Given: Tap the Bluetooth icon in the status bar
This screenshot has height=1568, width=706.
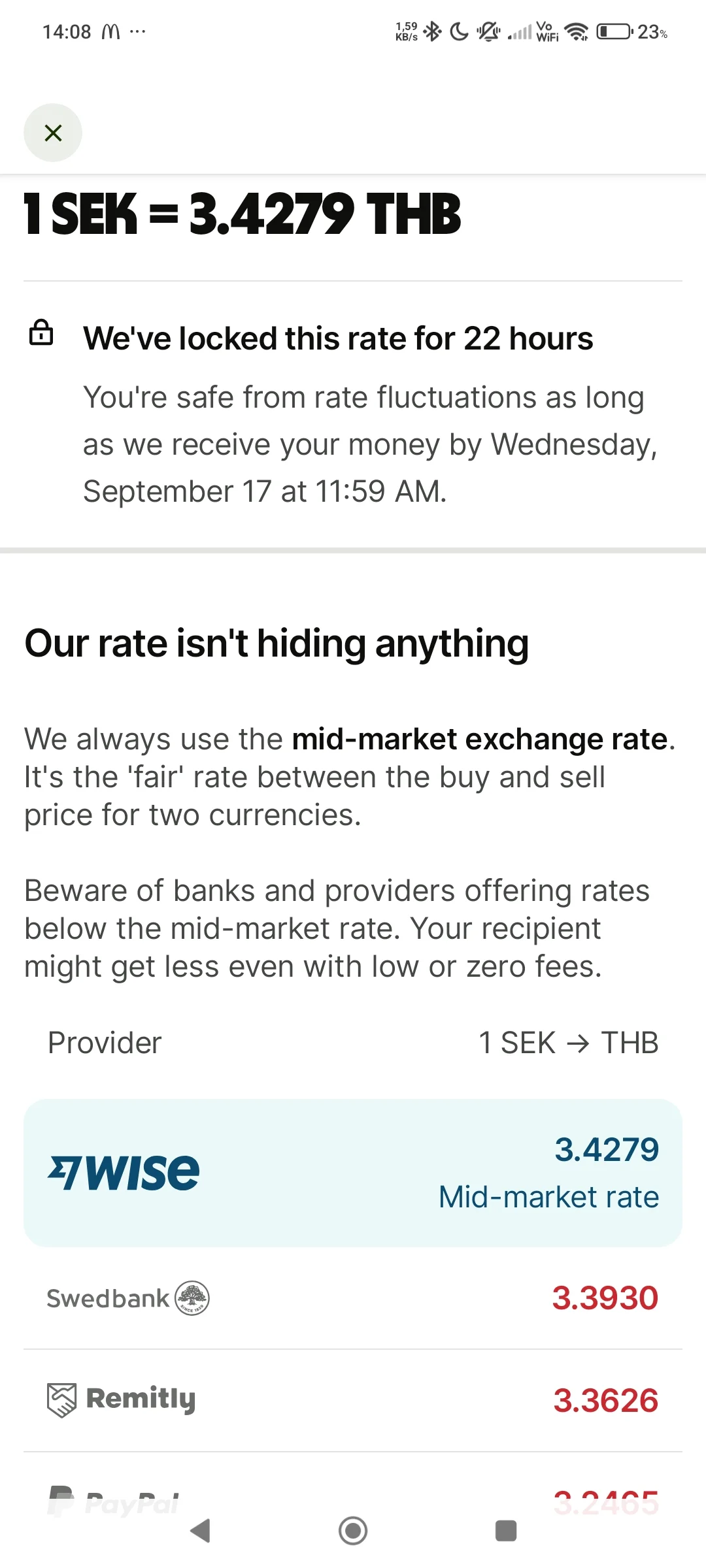Looking at the screenshot, I should [x=431, y=31].
